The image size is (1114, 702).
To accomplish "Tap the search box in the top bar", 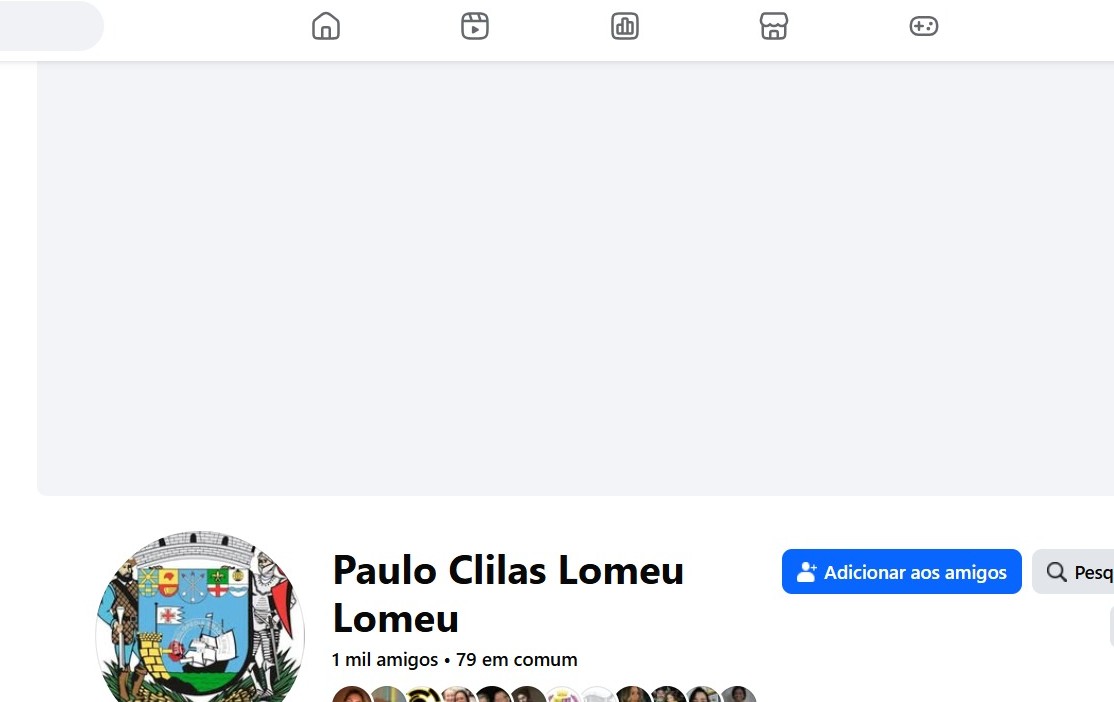I will (51, 26).
